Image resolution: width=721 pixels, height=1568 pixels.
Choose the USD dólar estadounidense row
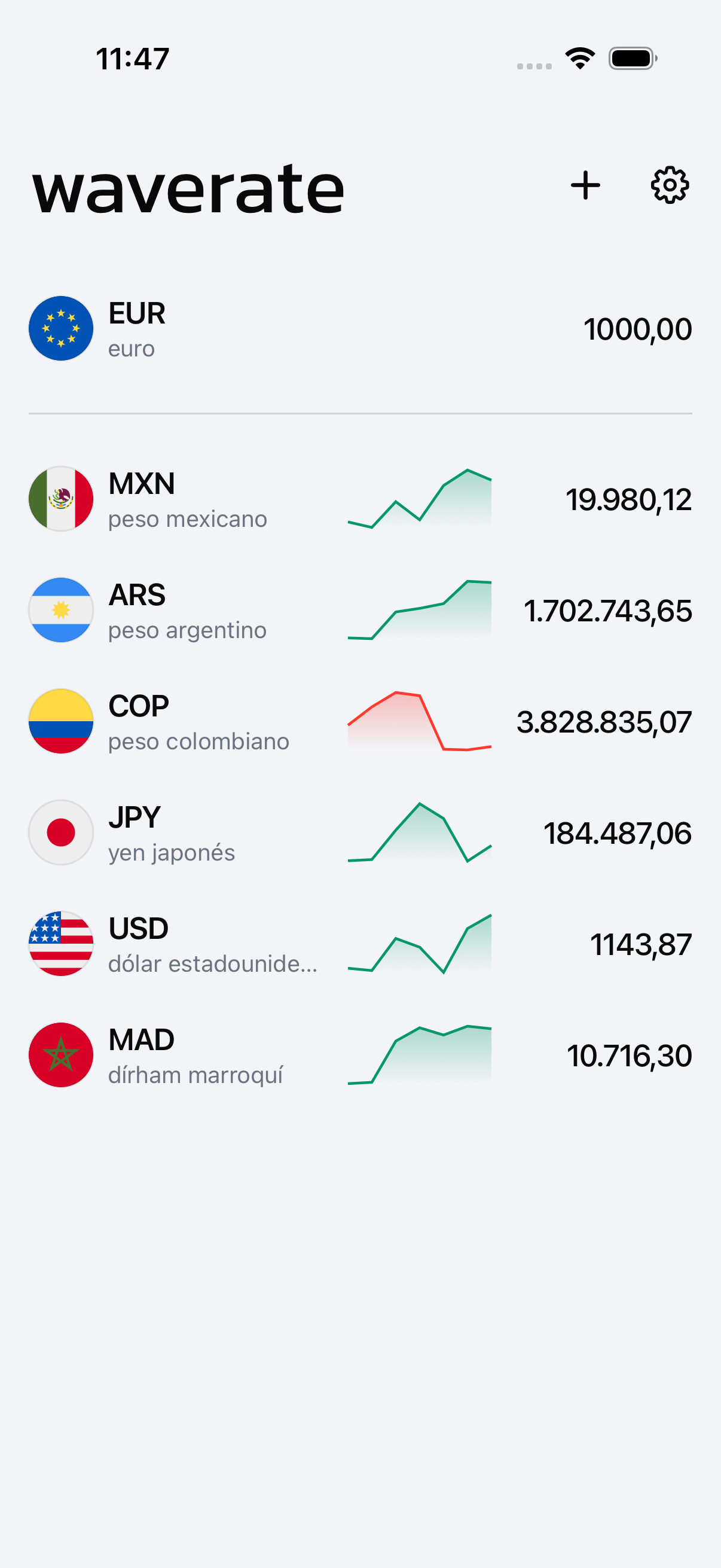tap(360, 944)
